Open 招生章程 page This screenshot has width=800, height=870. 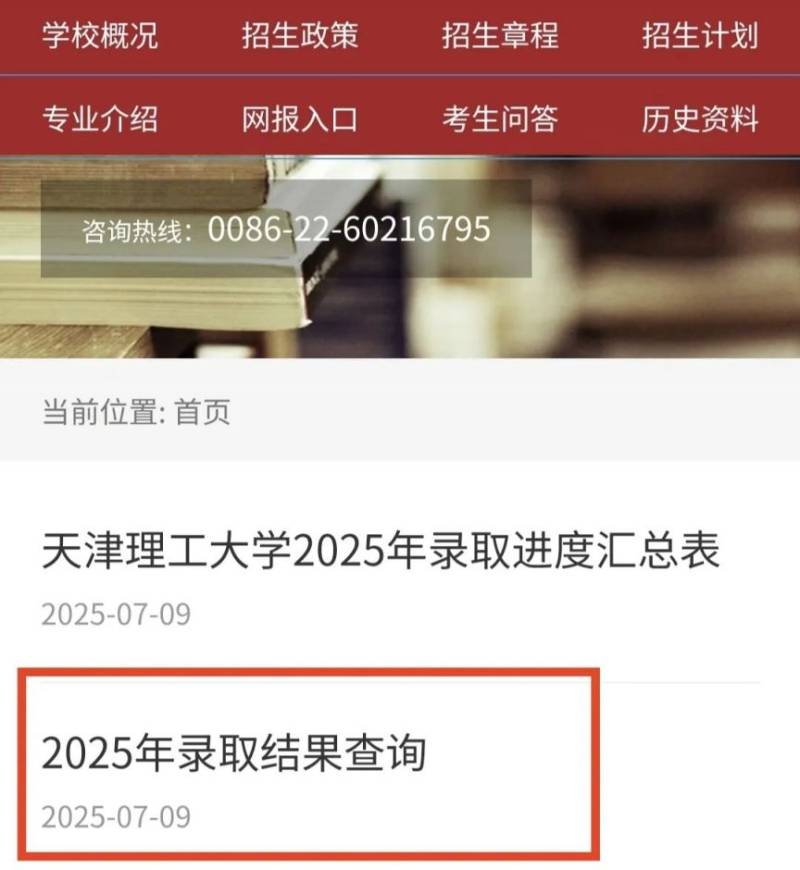tap(500, 37)
